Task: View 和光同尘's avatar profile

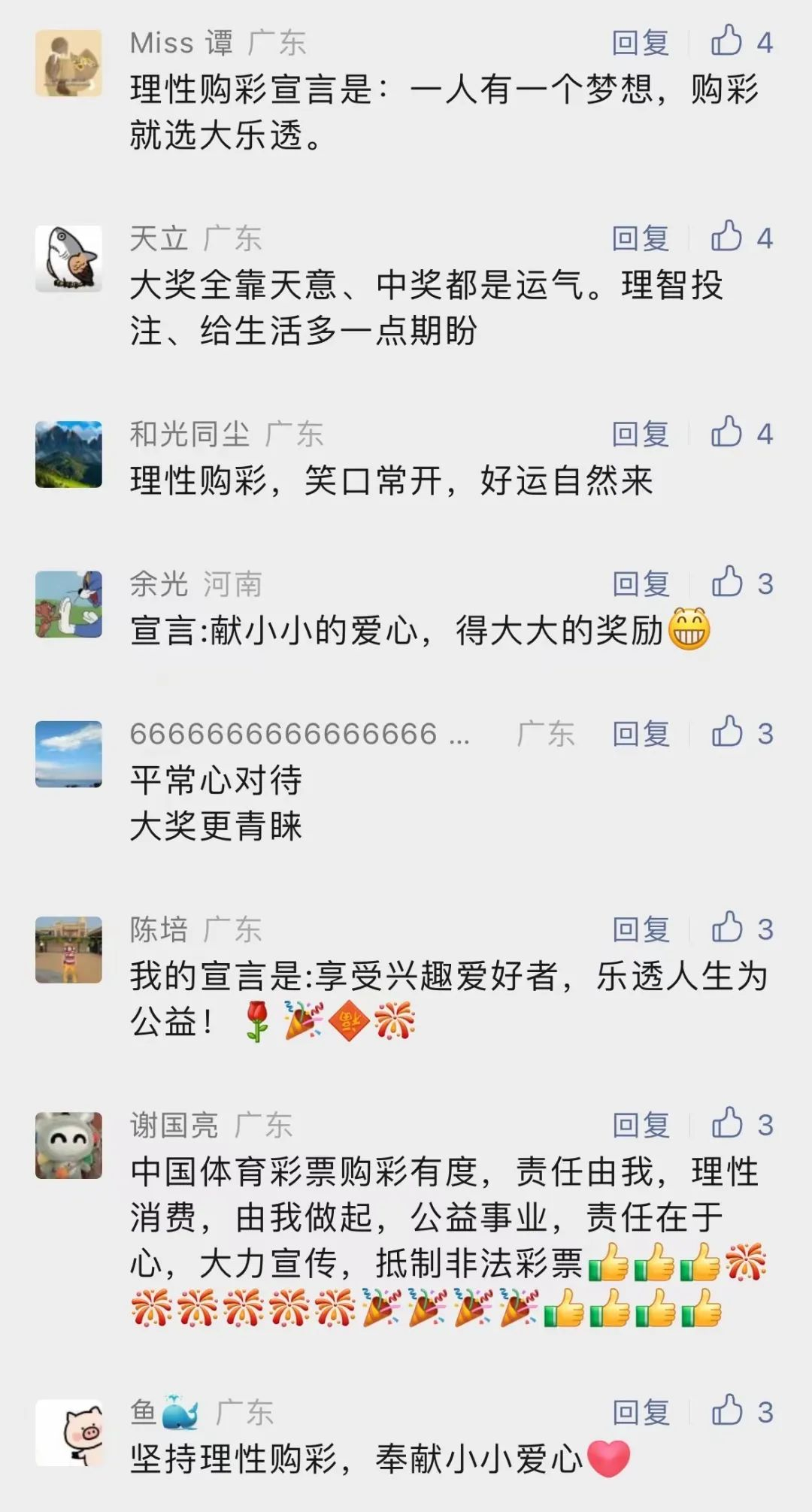Action: 68,454
